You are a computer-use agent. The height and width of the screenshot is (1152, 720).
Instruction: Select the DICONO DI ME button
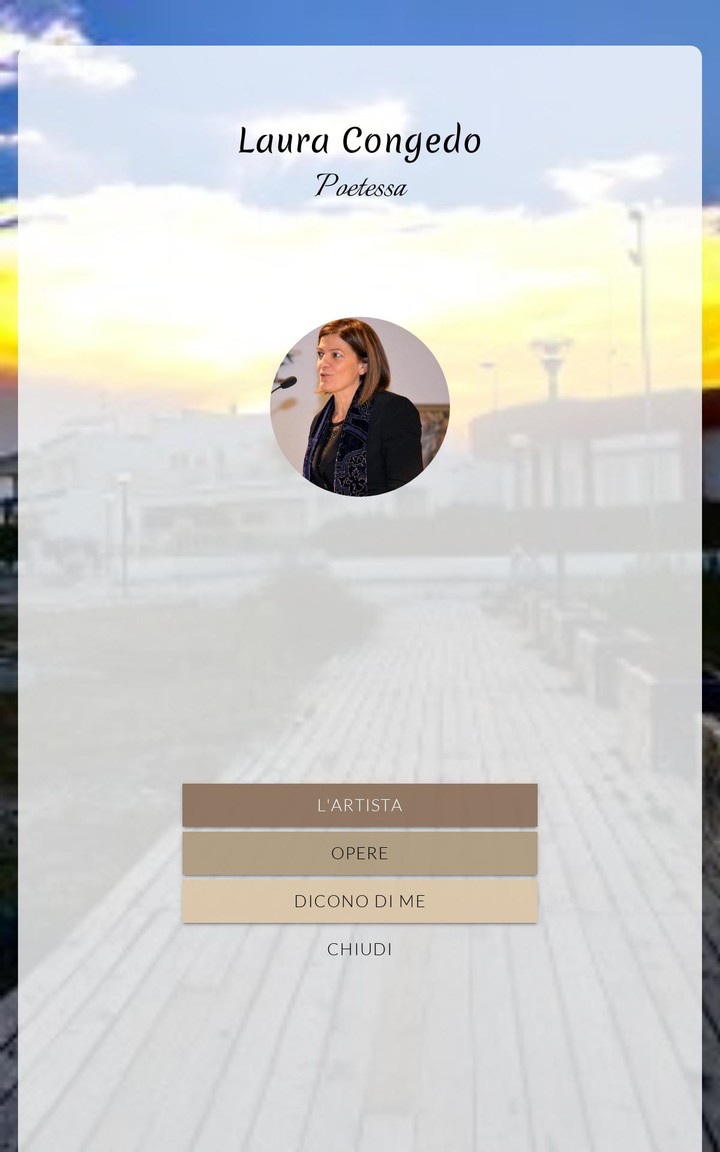click(359, 901)
